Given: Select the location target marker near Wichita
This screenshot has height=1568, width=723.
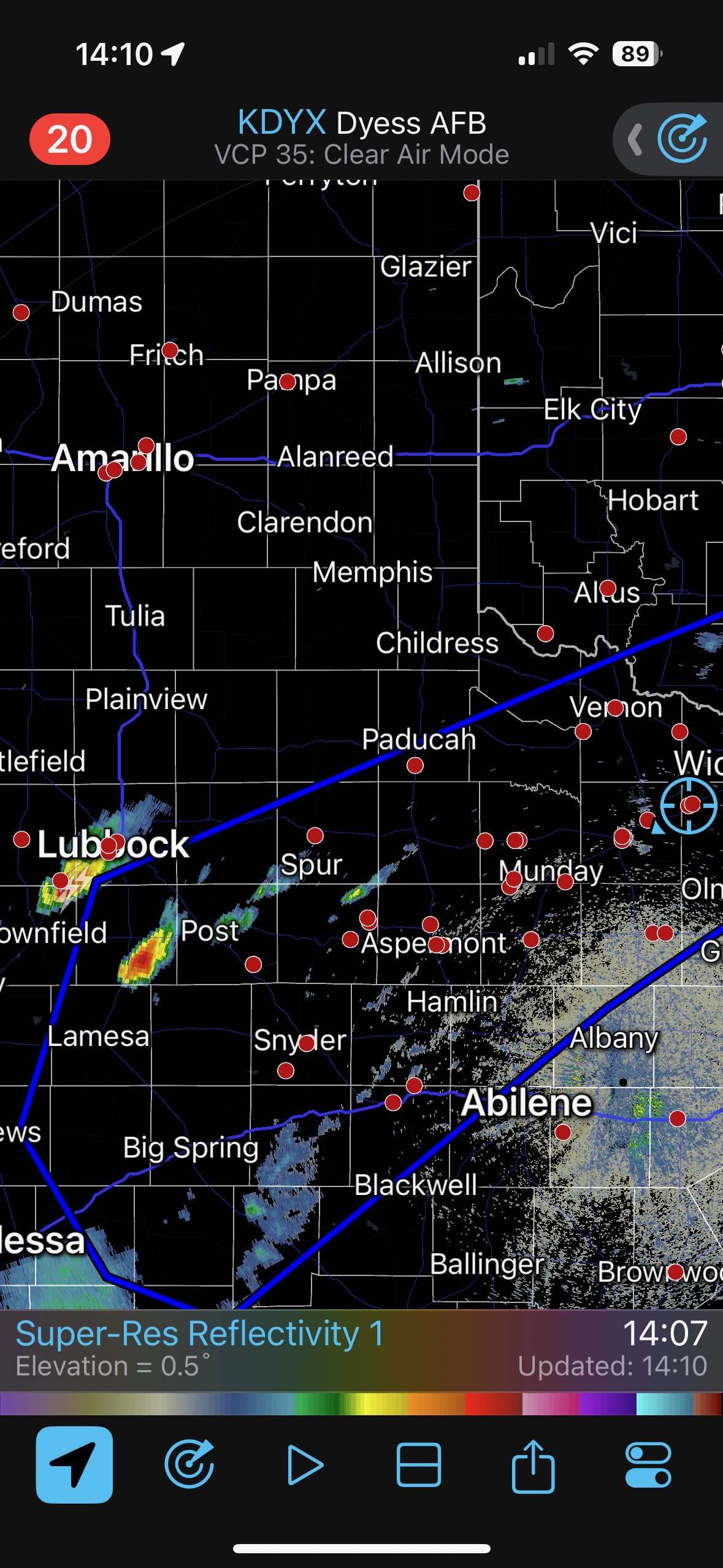Looking at the screenshot, I should pyautogui.click(x=688, y=805).
